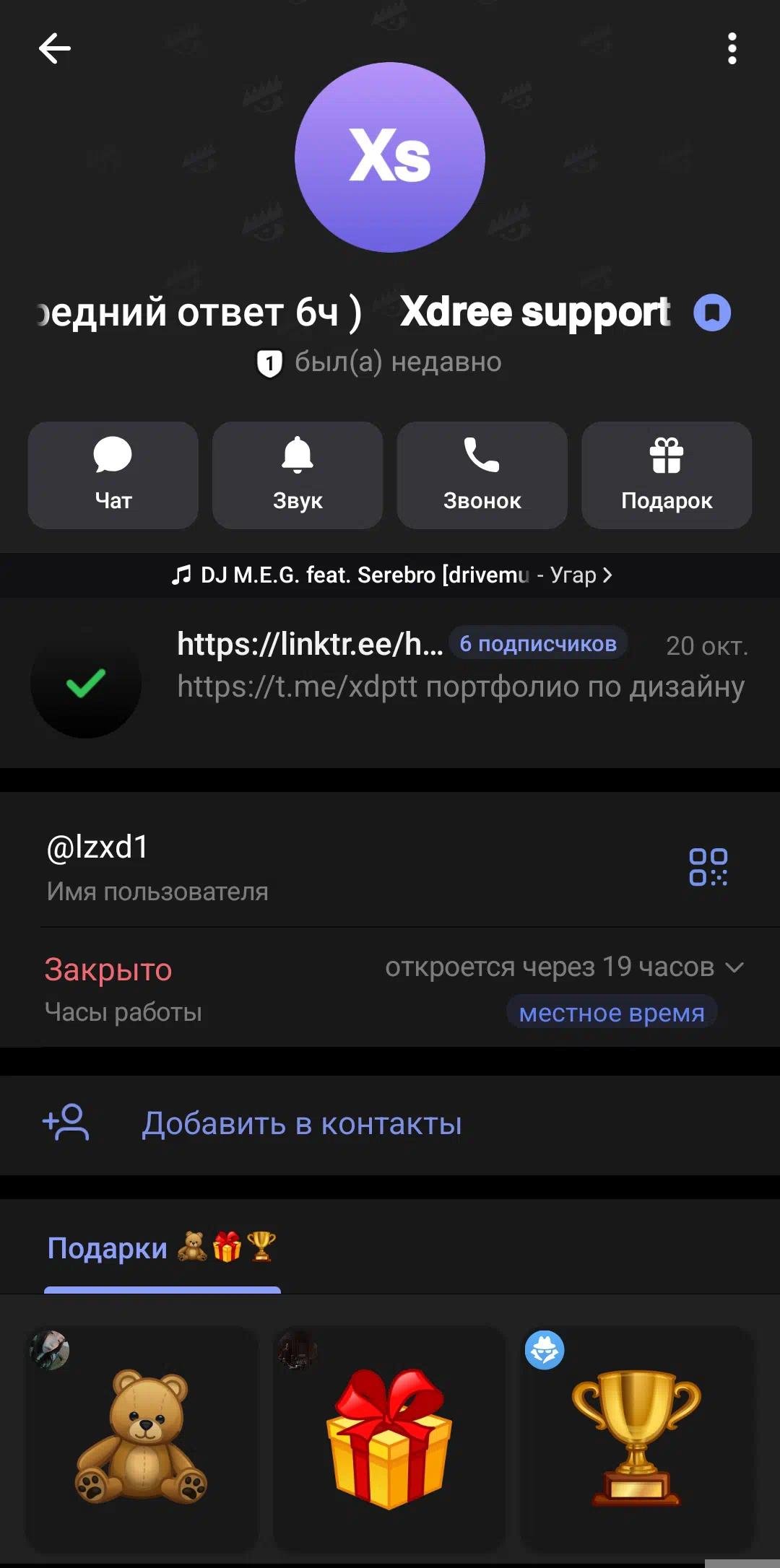
Task: Tap Добавить в контакты
Action: [301, 1124]
